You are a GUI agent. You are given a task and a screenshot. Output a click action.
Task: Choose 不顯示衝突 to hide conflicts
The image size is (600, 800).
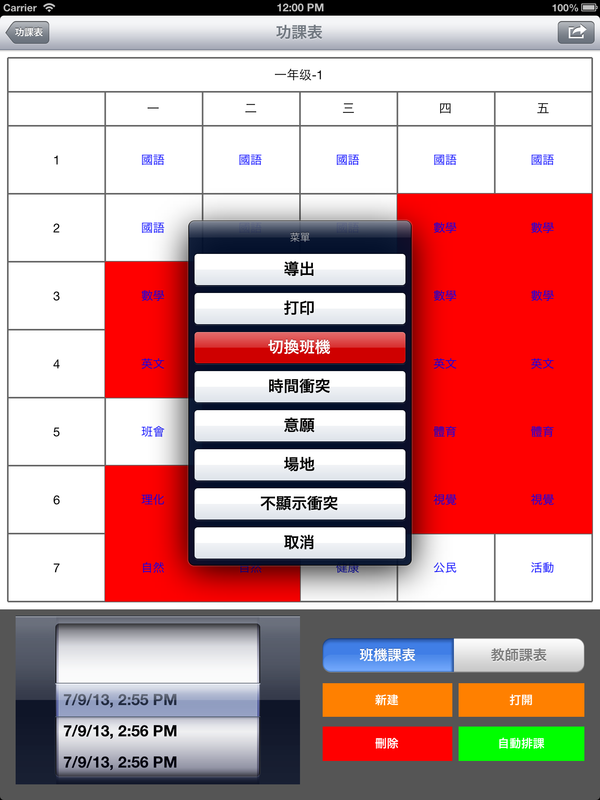click(x=300, y=503)
